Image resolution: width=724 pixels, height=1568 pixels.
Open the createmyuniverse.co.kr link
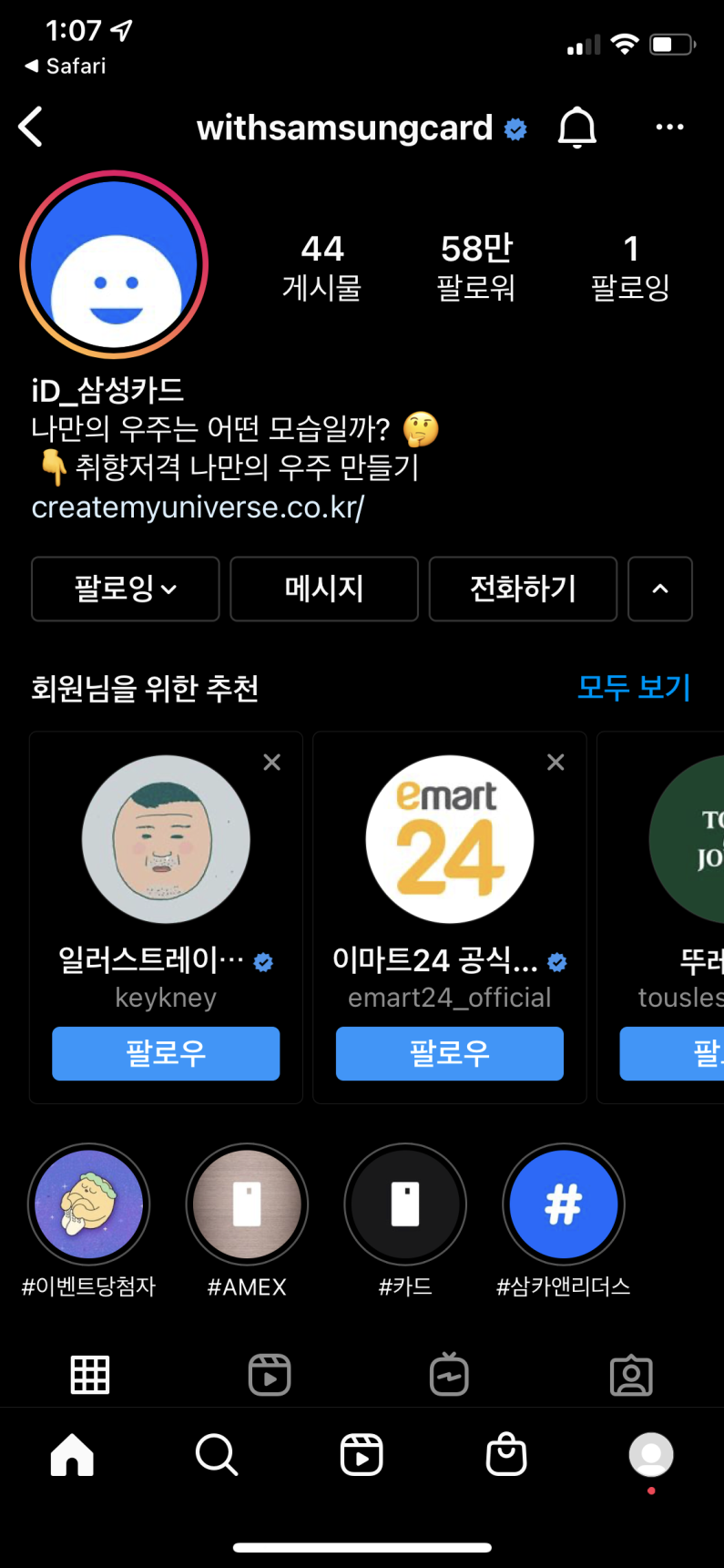point(198,507)
